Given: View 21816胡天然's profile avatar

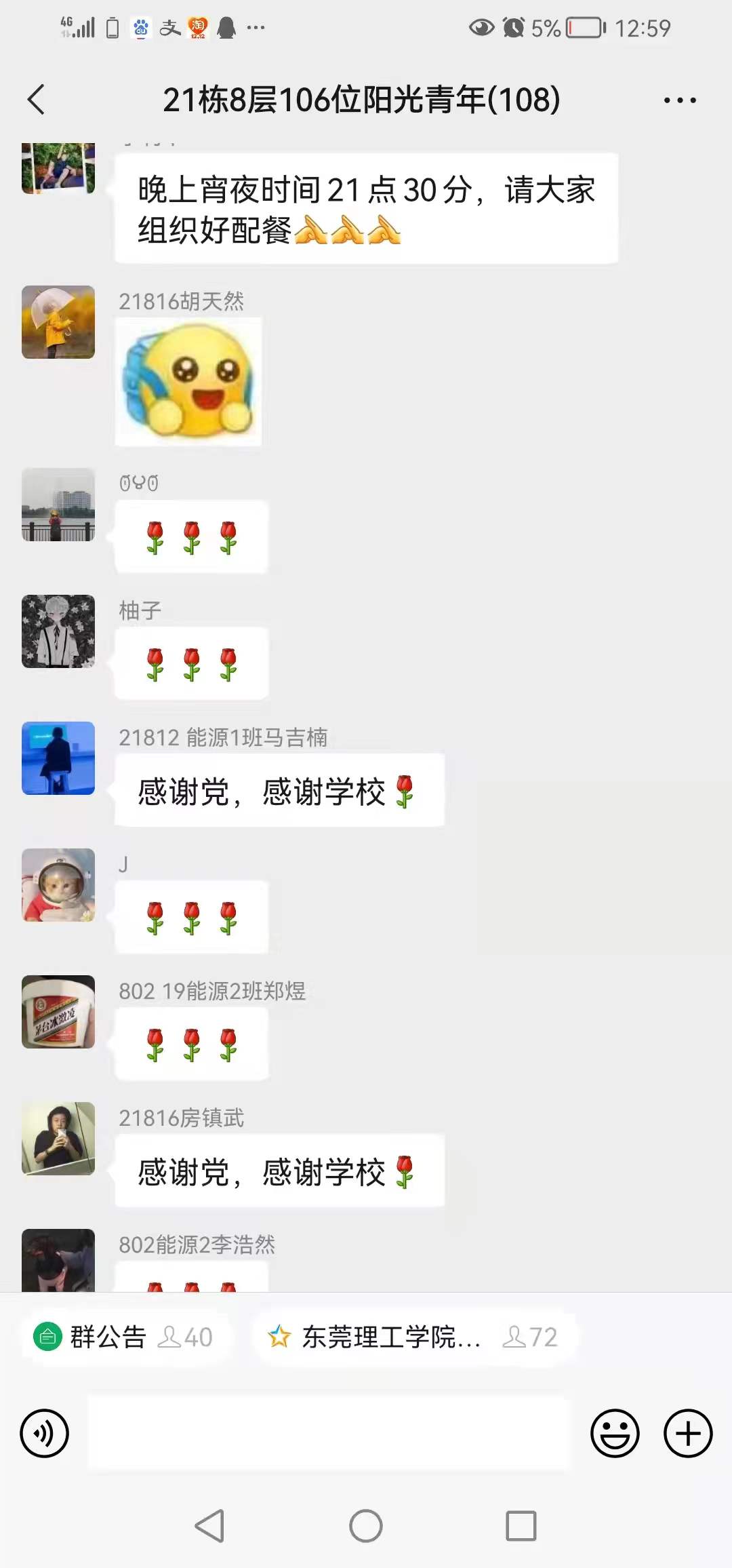Looking at the screenshot, I should coord(58,322).
